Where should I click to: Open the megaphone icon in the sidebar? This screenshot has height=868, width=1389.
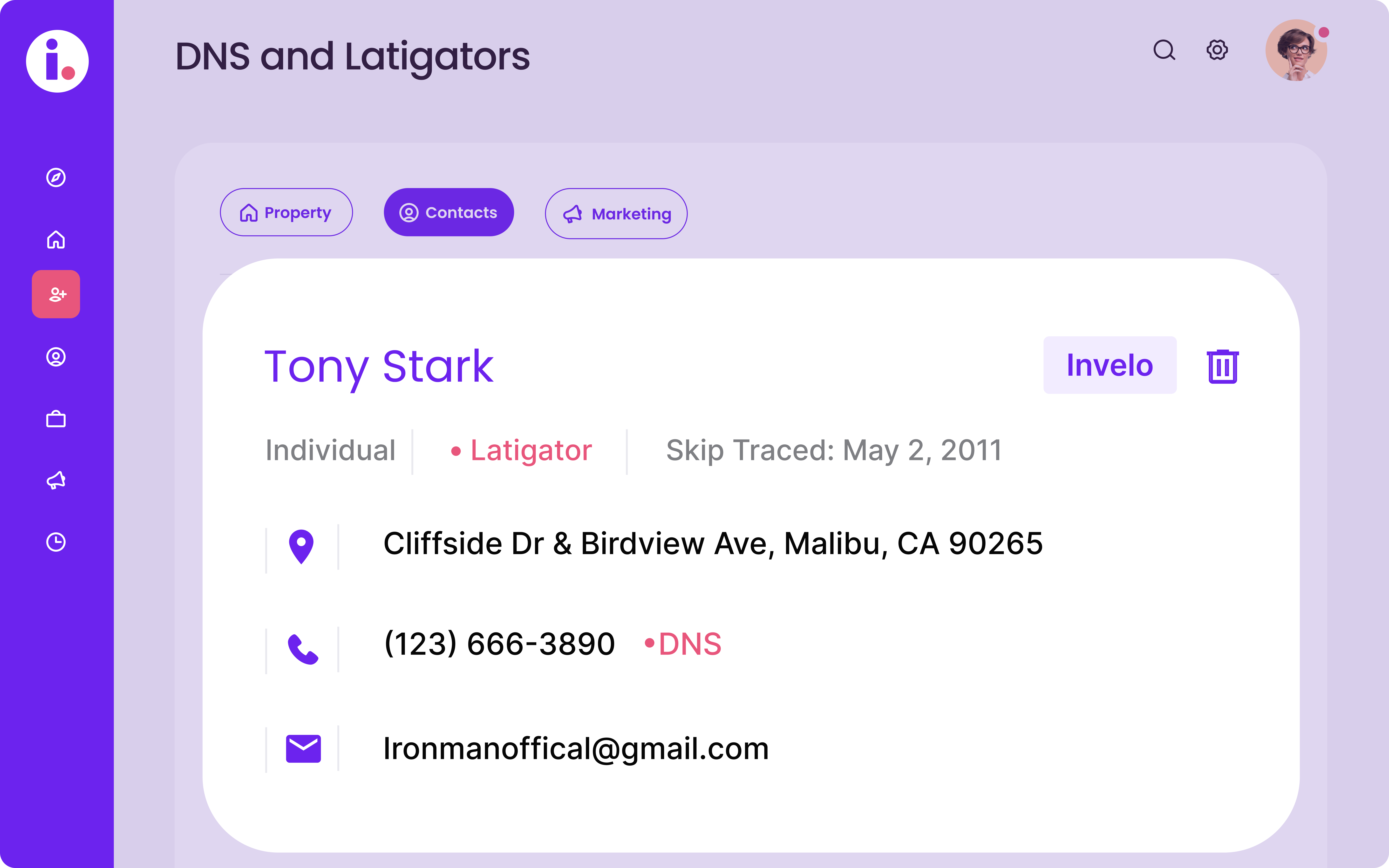coord(56,480)
